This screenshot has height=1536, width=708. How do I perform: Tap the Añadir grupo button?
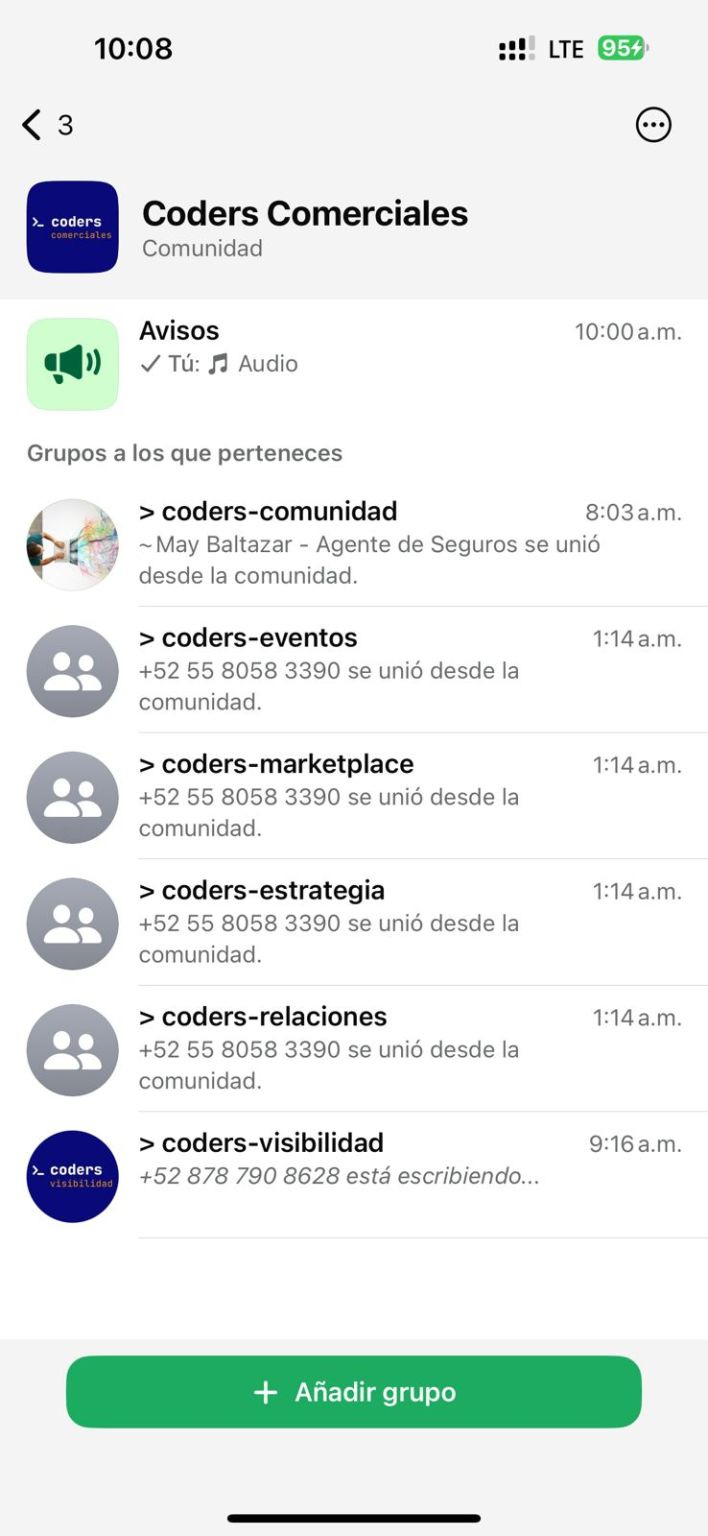(x=354, y=1391)
